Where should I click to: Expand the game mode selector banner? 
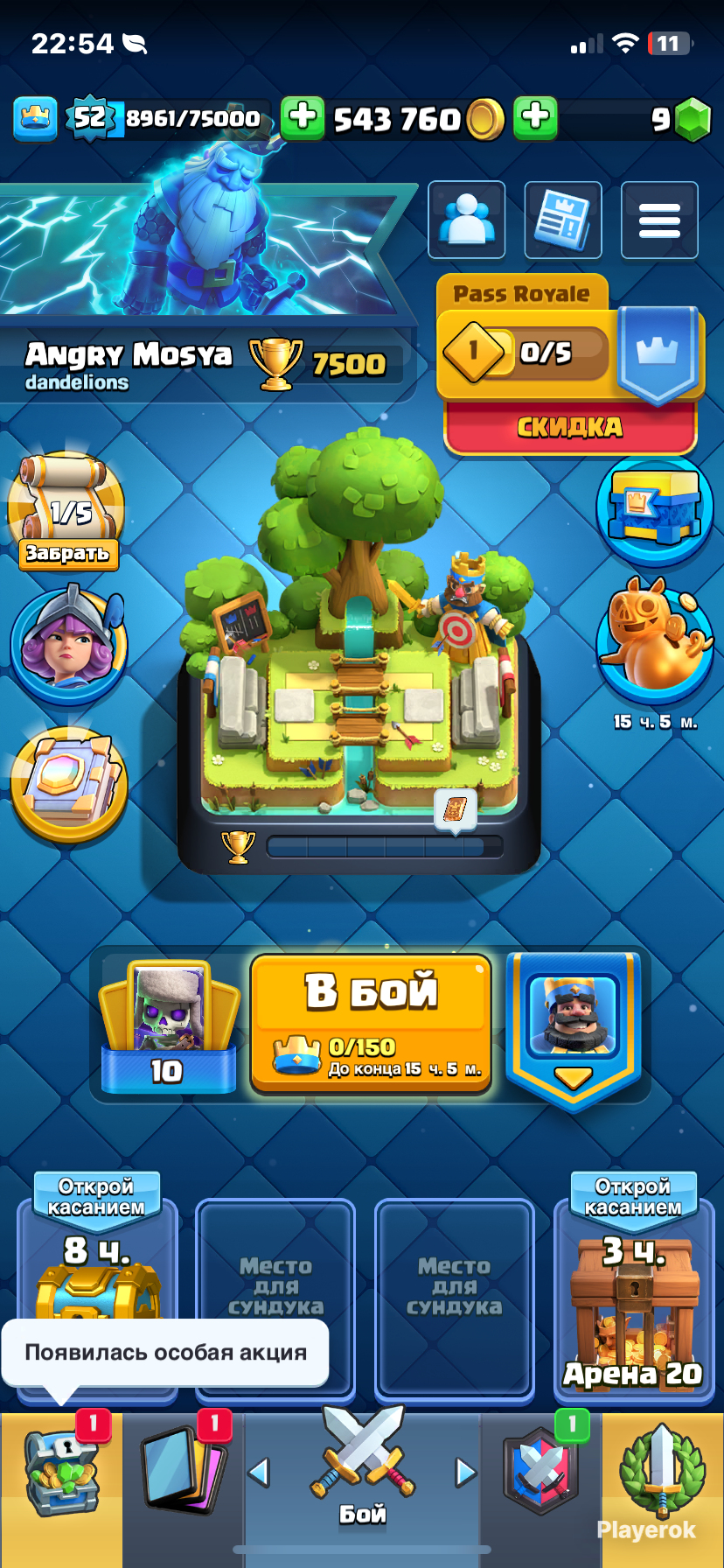(574, 1025)
